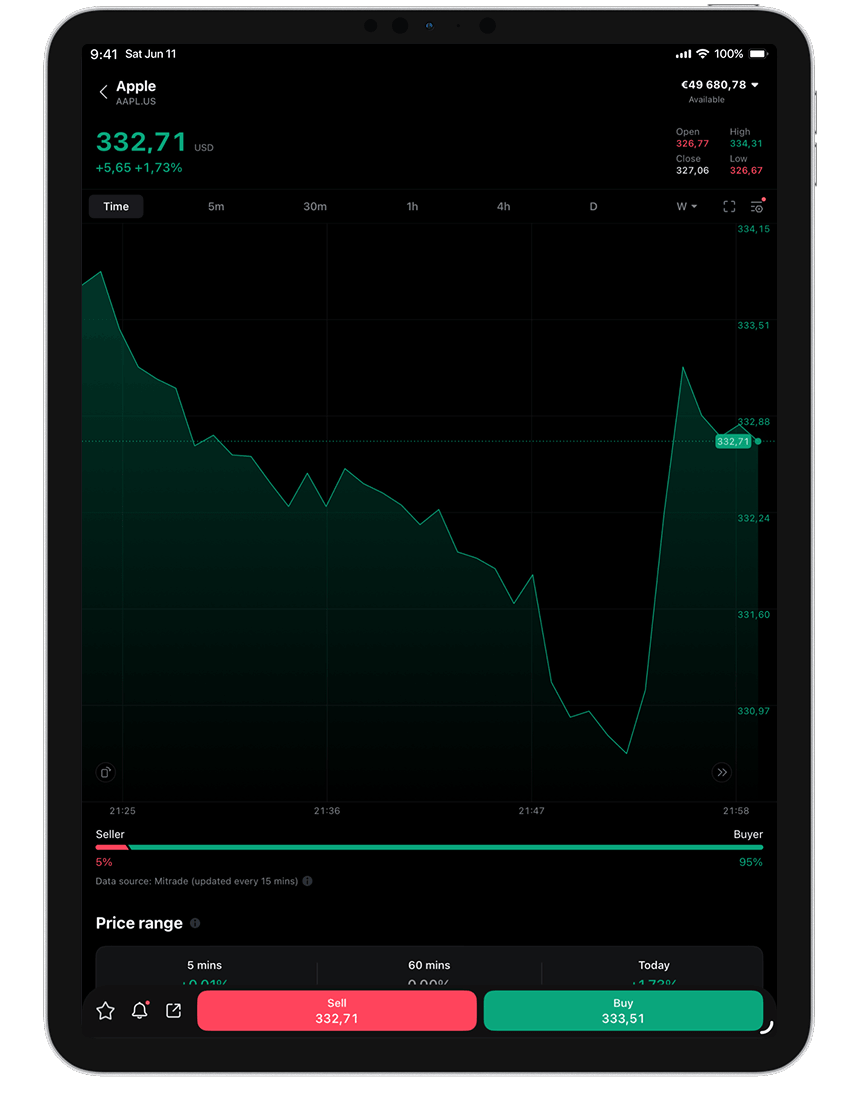Jump to latest with double-arrow icon

coord(722,772)
